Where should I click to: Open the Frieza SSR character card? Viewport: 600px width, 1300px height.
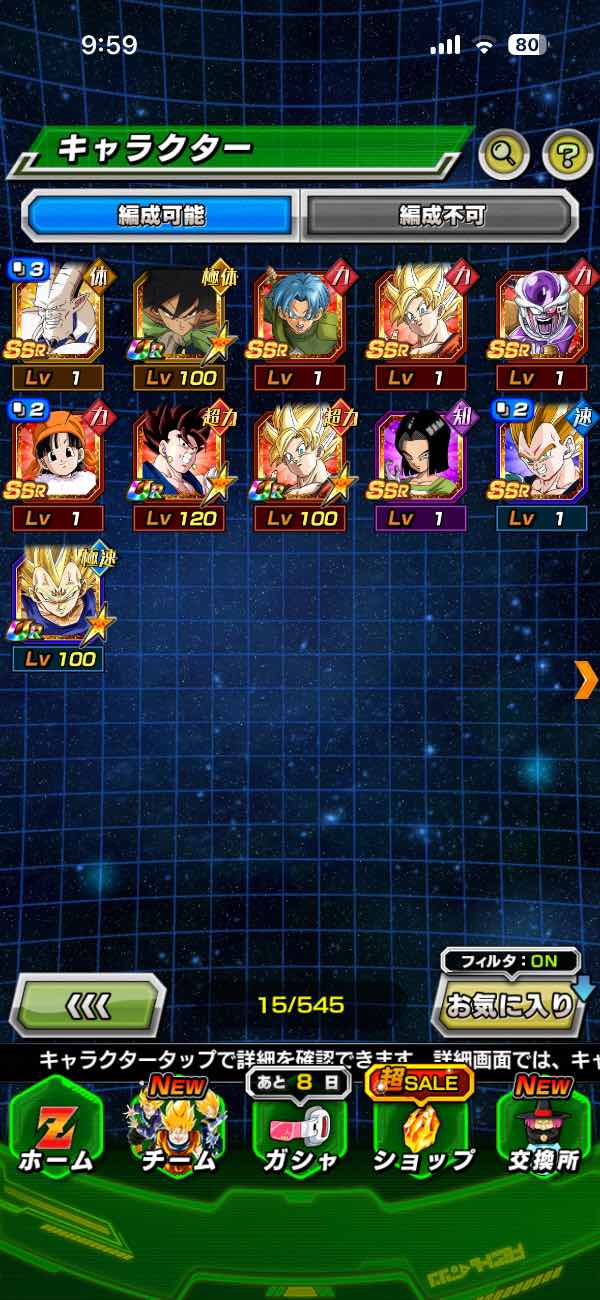[x=543, y=329]
